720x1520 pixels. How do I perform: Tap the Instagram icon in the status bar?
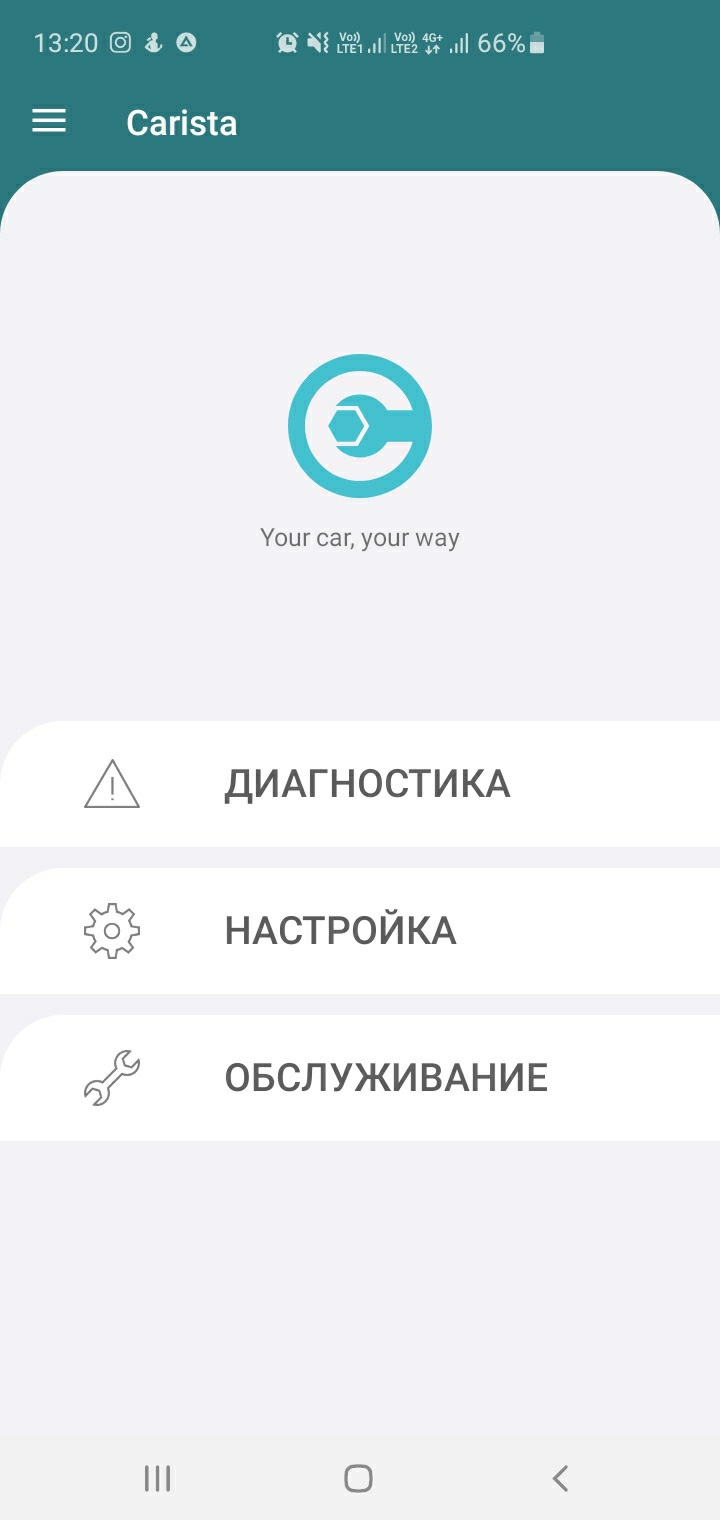point(120,43)
